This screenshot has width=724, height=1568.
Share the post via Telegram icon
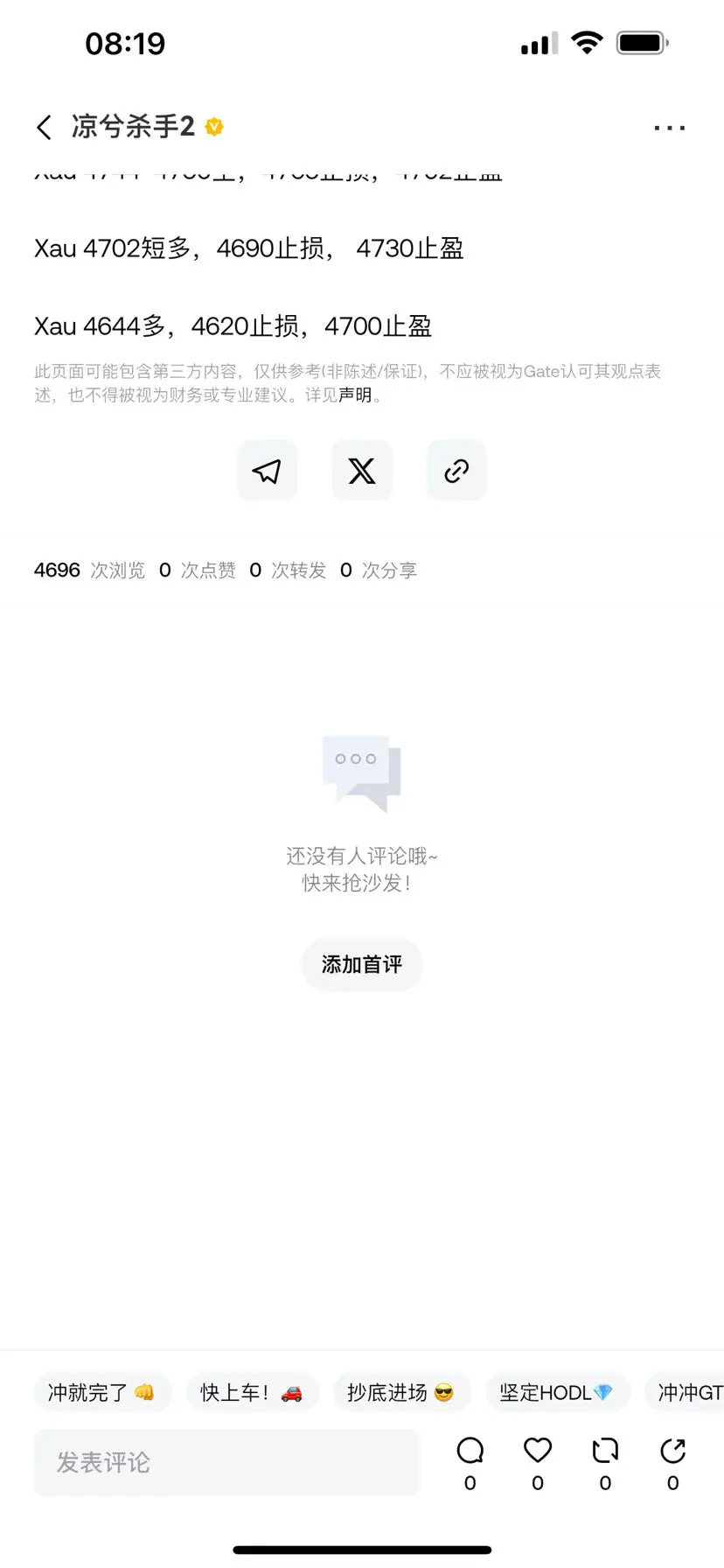(267, 470)
